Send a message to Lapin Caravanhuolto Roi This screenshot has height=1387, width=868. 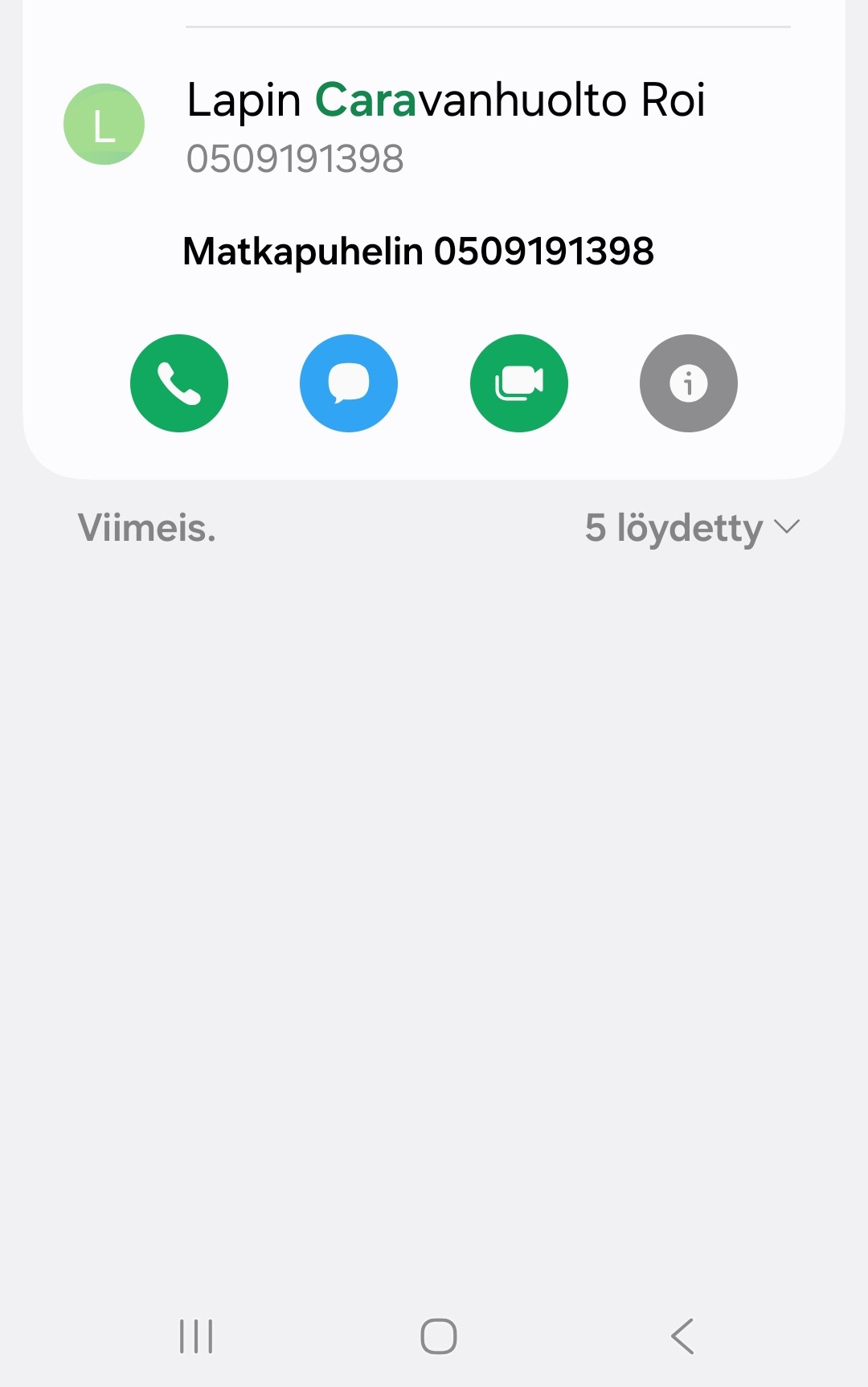[349, 383]
